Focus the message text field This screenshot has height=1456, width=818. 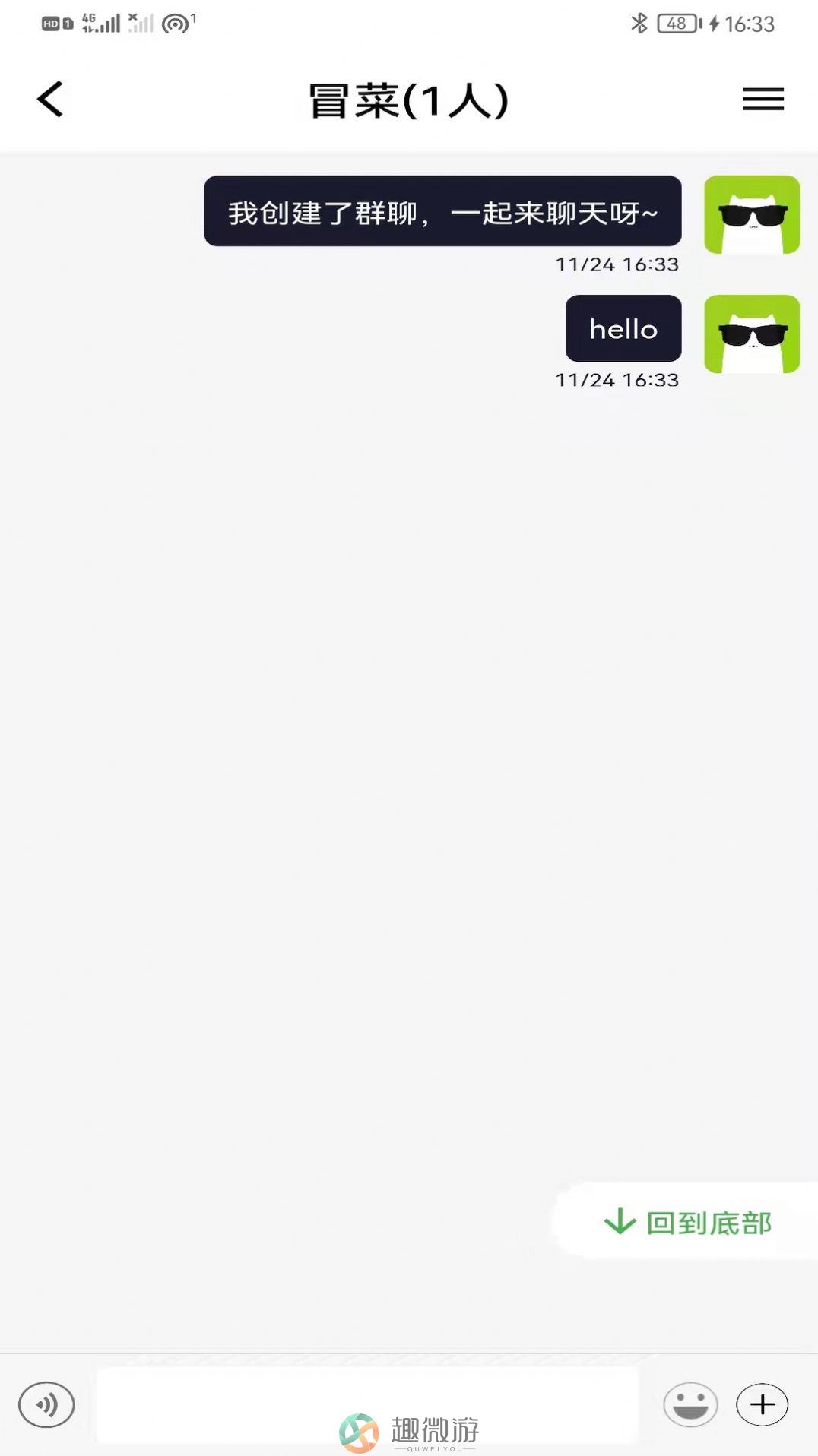click(367, 1404)
